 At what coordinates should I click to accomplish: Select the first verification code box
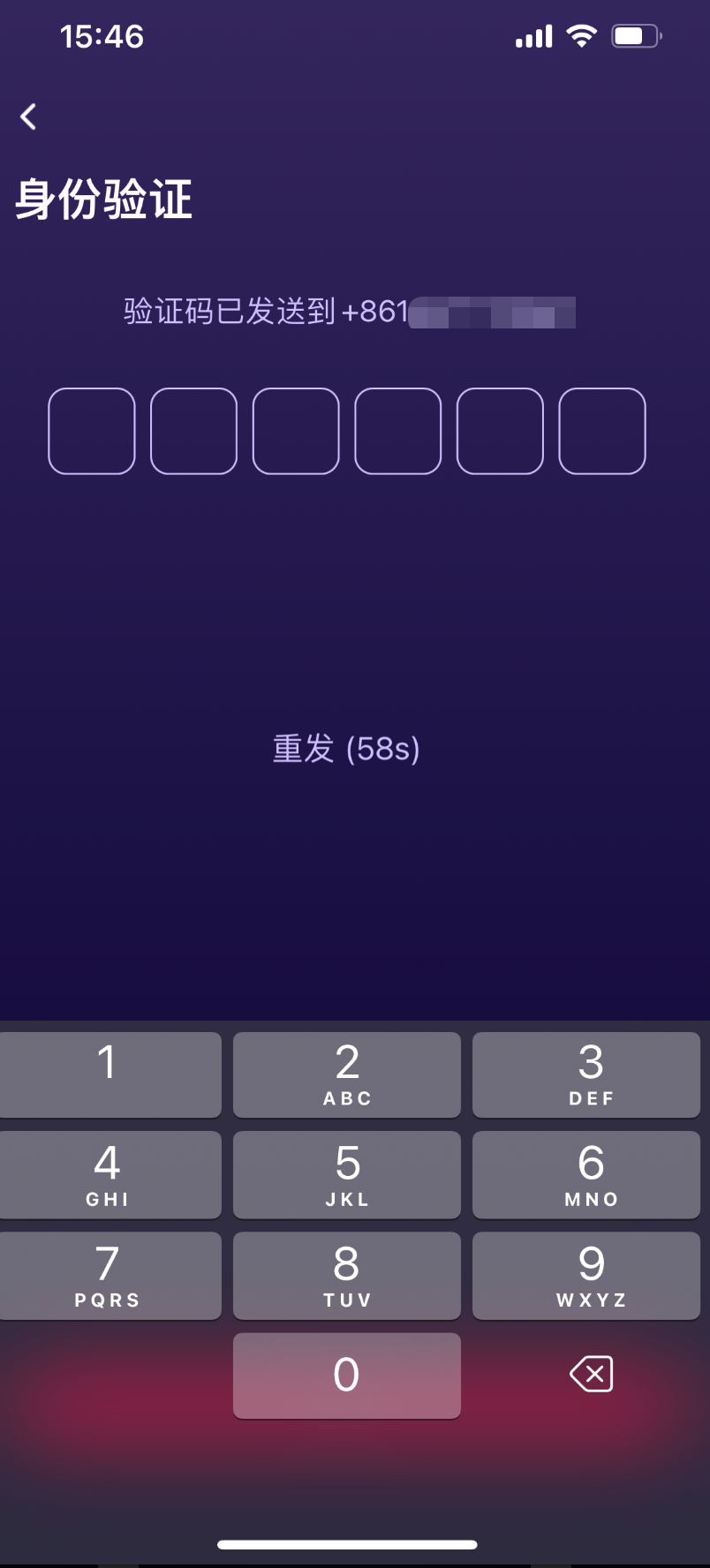(91, 432)
